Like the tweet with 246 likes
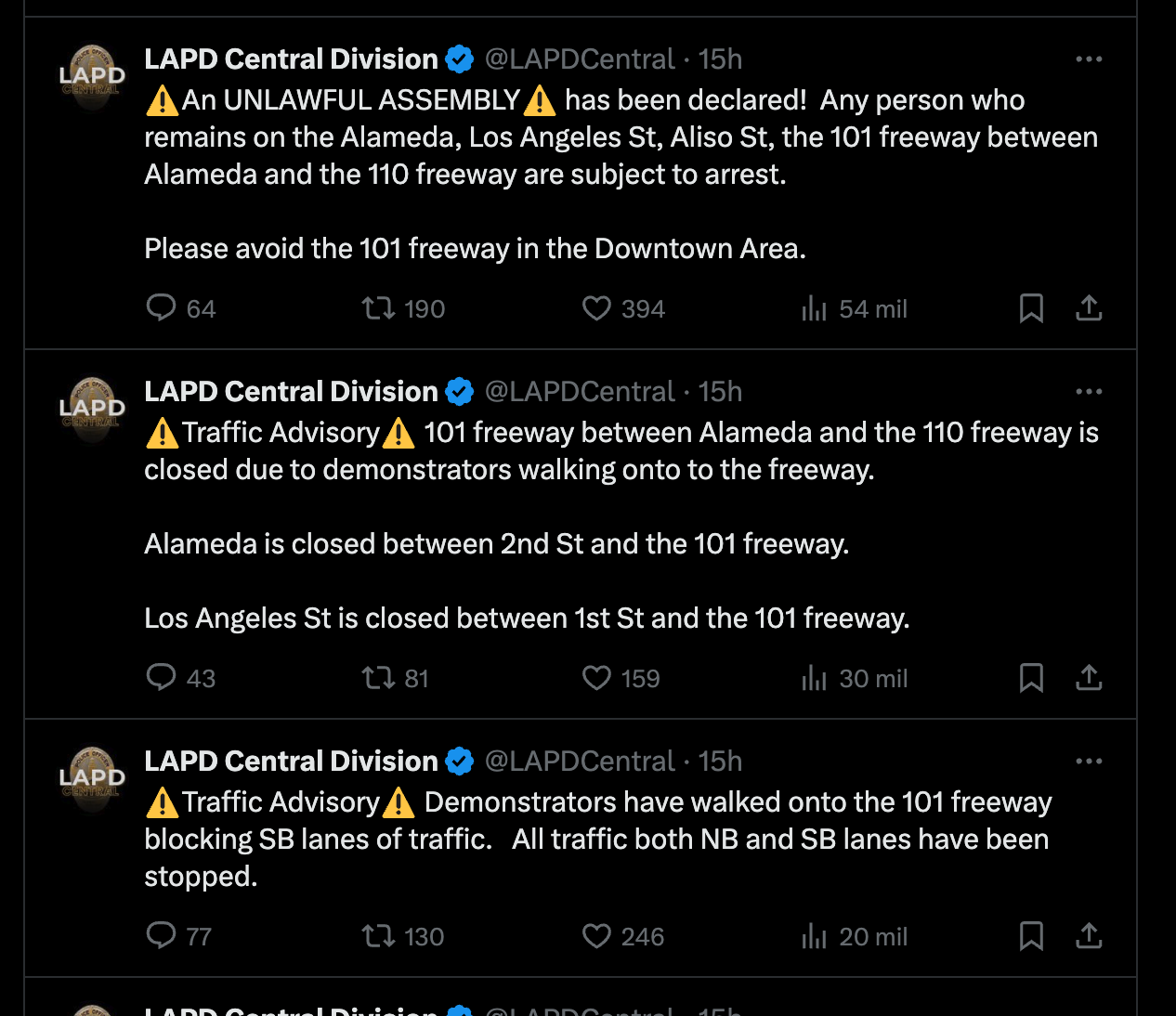 coord(596,935)
